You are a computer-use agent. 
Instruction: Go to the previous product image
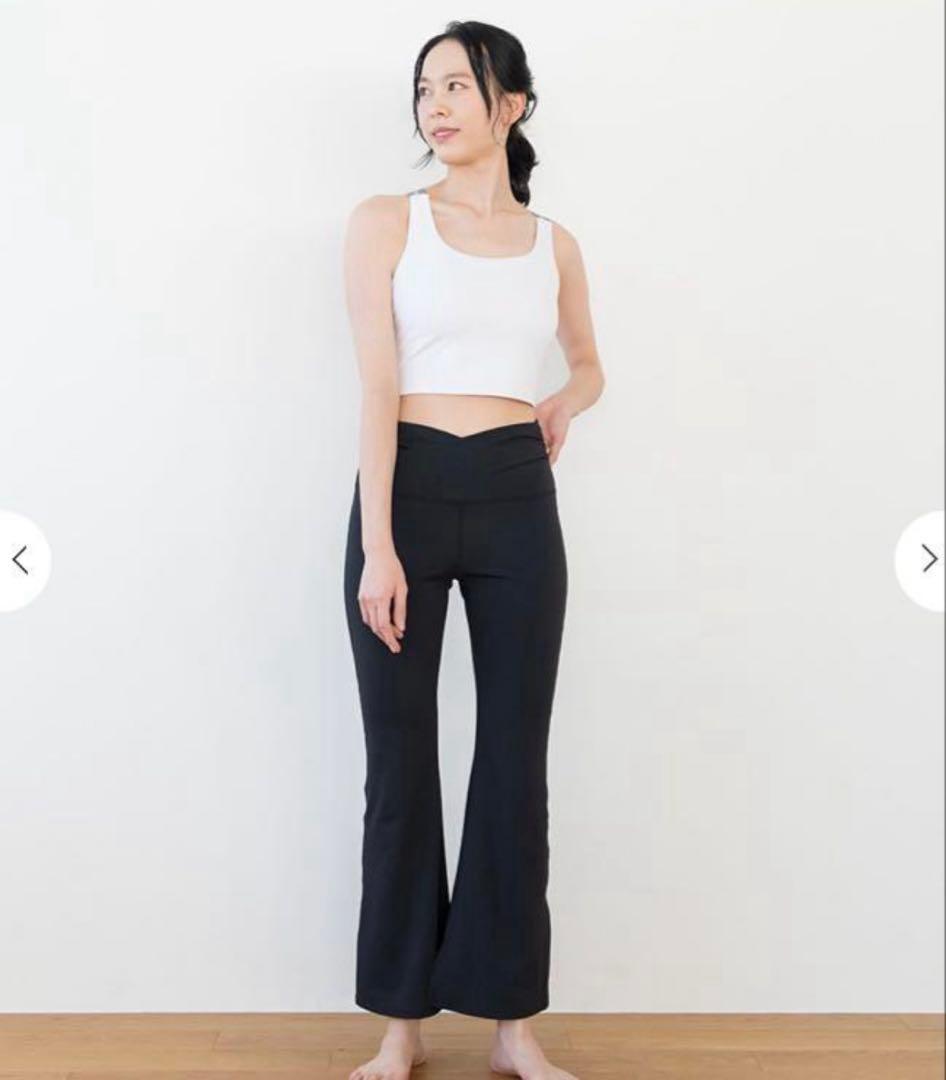coord(20,561)
